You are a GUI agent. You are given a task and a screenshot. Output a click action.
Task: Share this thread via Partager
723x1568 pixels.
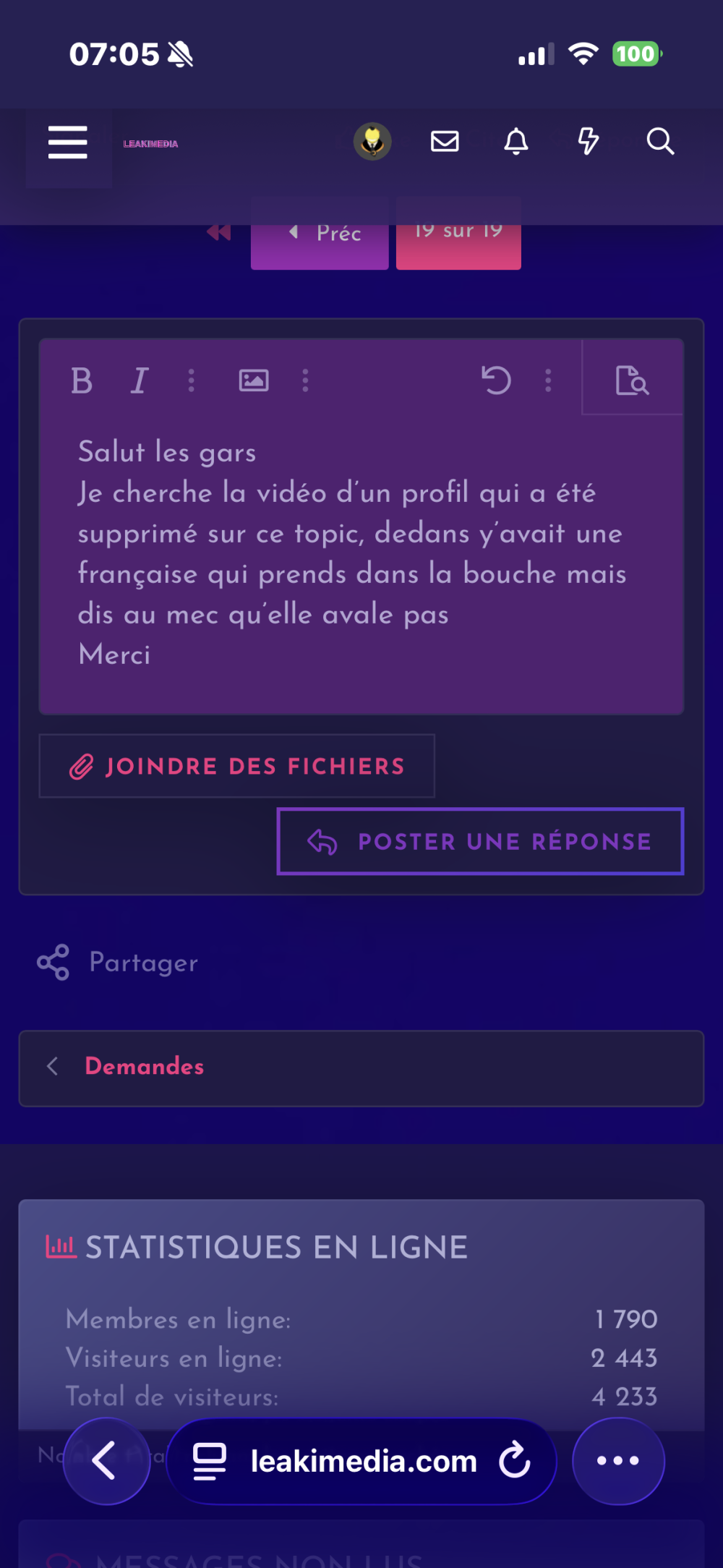click(x=118, y=963)
